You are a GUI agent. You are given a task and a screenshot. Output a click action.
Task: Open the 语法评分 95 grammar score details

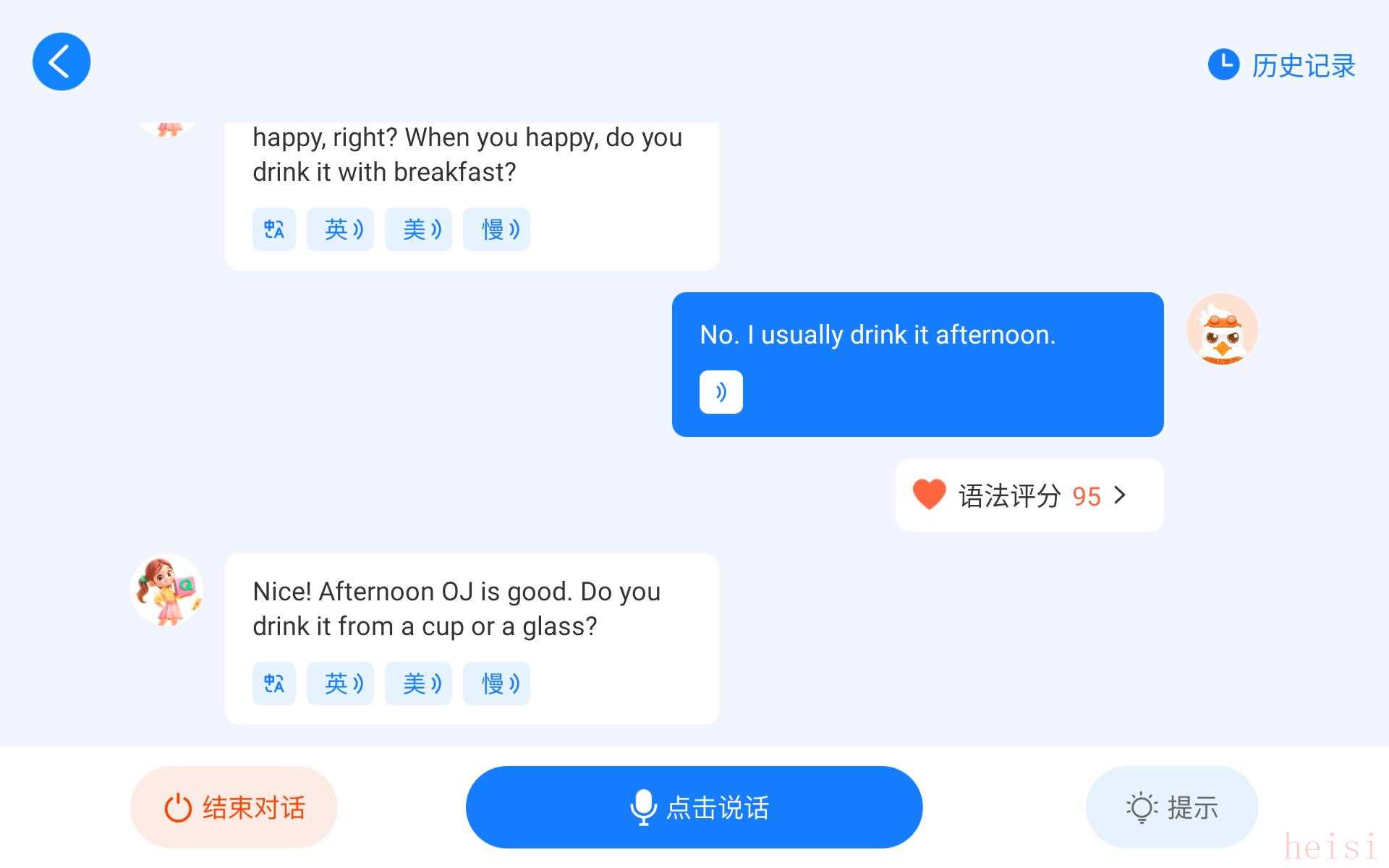pyautogui.click(x=1029, y=495)
